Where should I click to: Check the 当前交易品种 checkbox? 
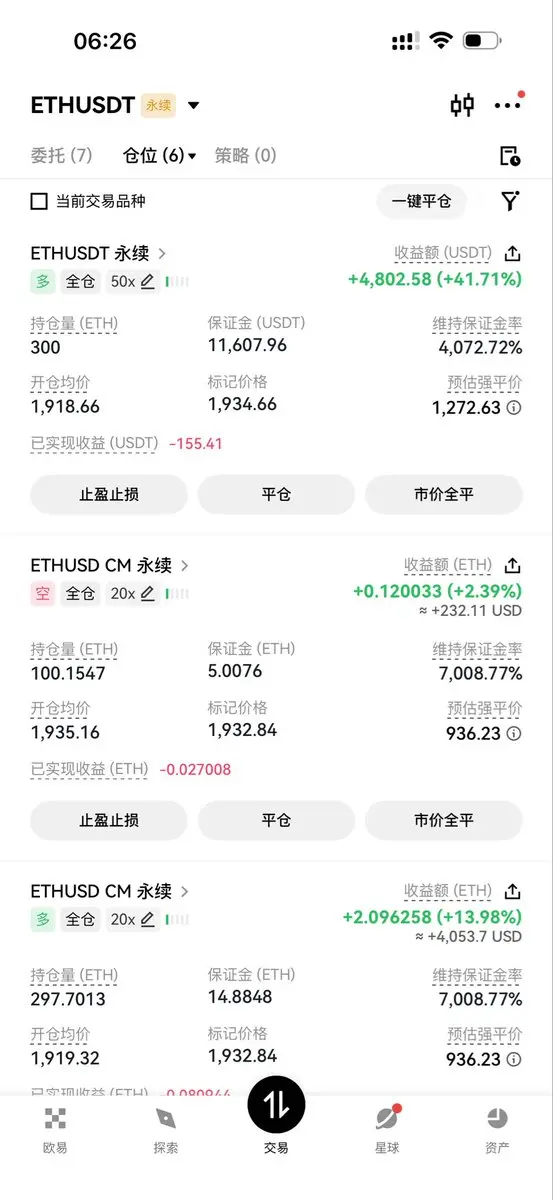click(39, 201)
